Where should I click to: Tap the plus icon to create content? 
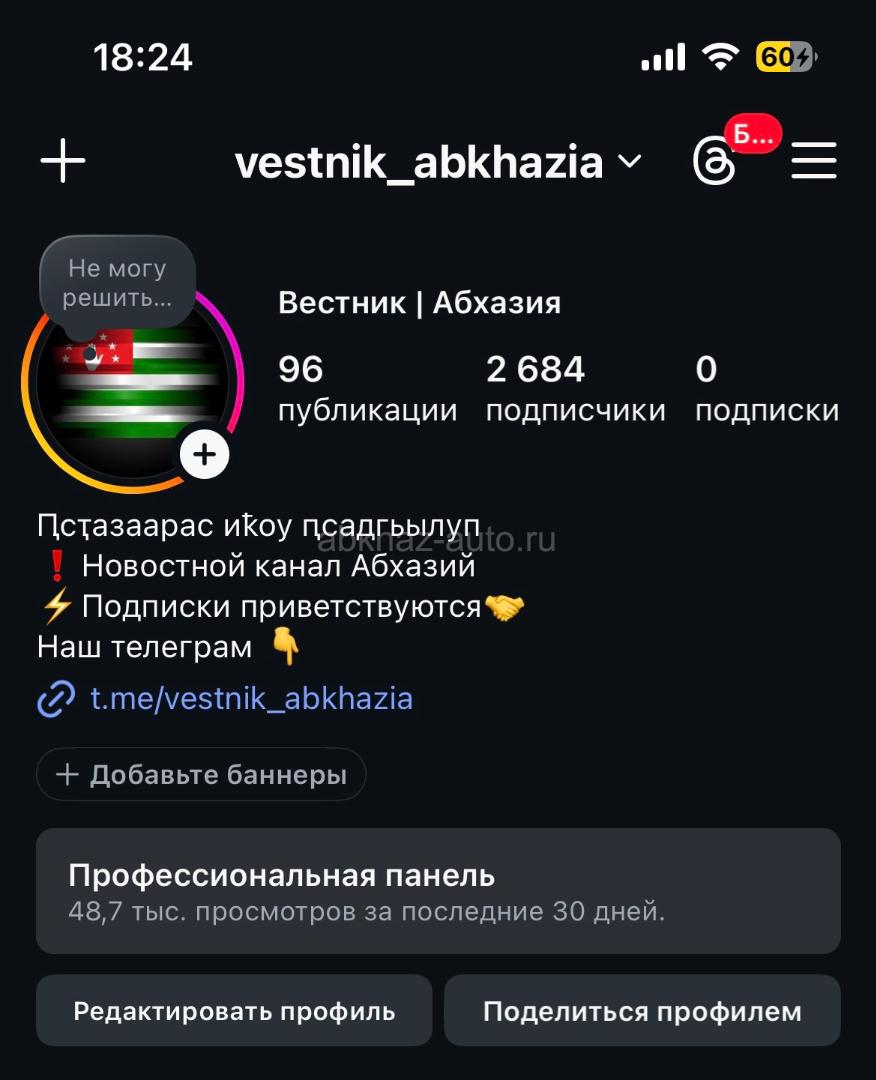(x=63, y=161)
